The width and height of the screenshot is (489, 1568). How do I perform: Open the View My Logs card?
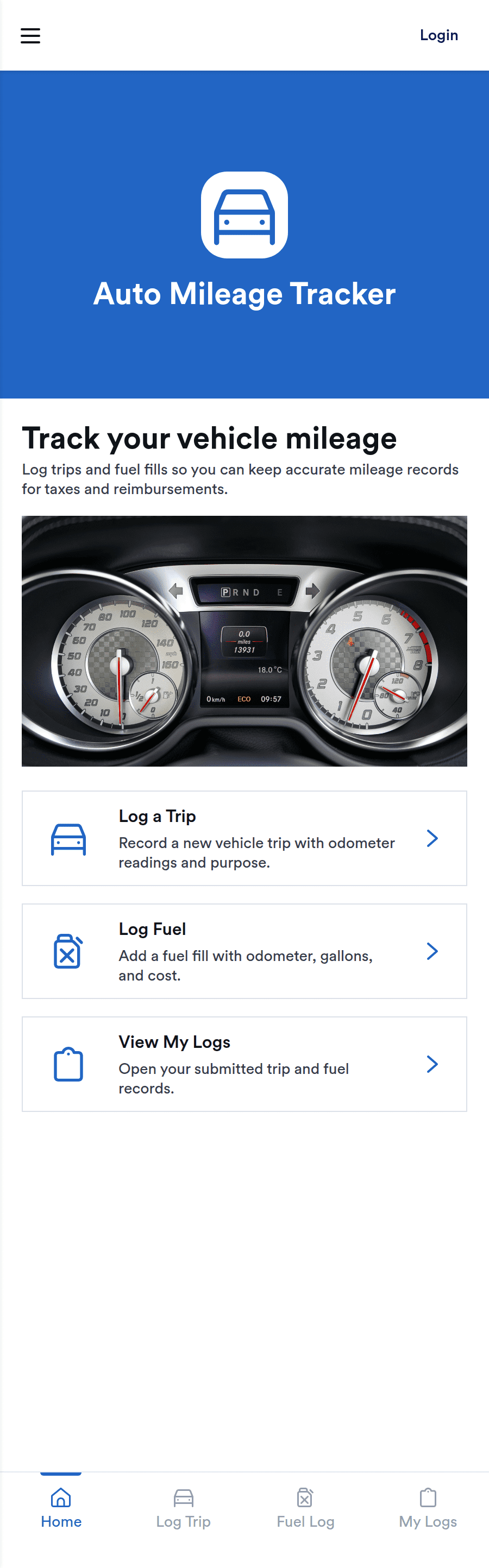click(x=244, y=1064)
